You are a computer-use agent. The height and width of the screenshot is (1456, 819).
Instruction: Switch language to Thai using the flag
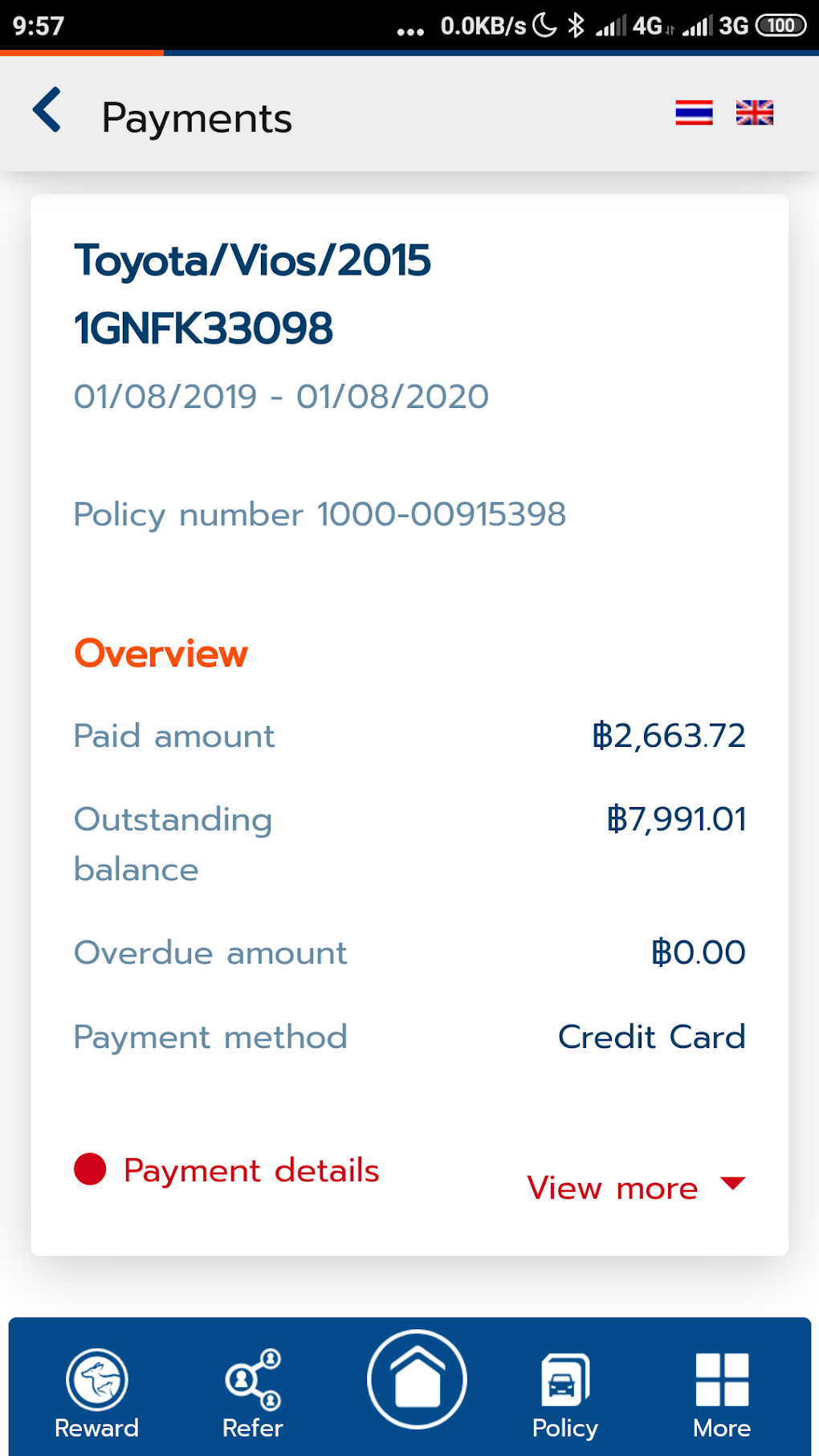(694, 112)
